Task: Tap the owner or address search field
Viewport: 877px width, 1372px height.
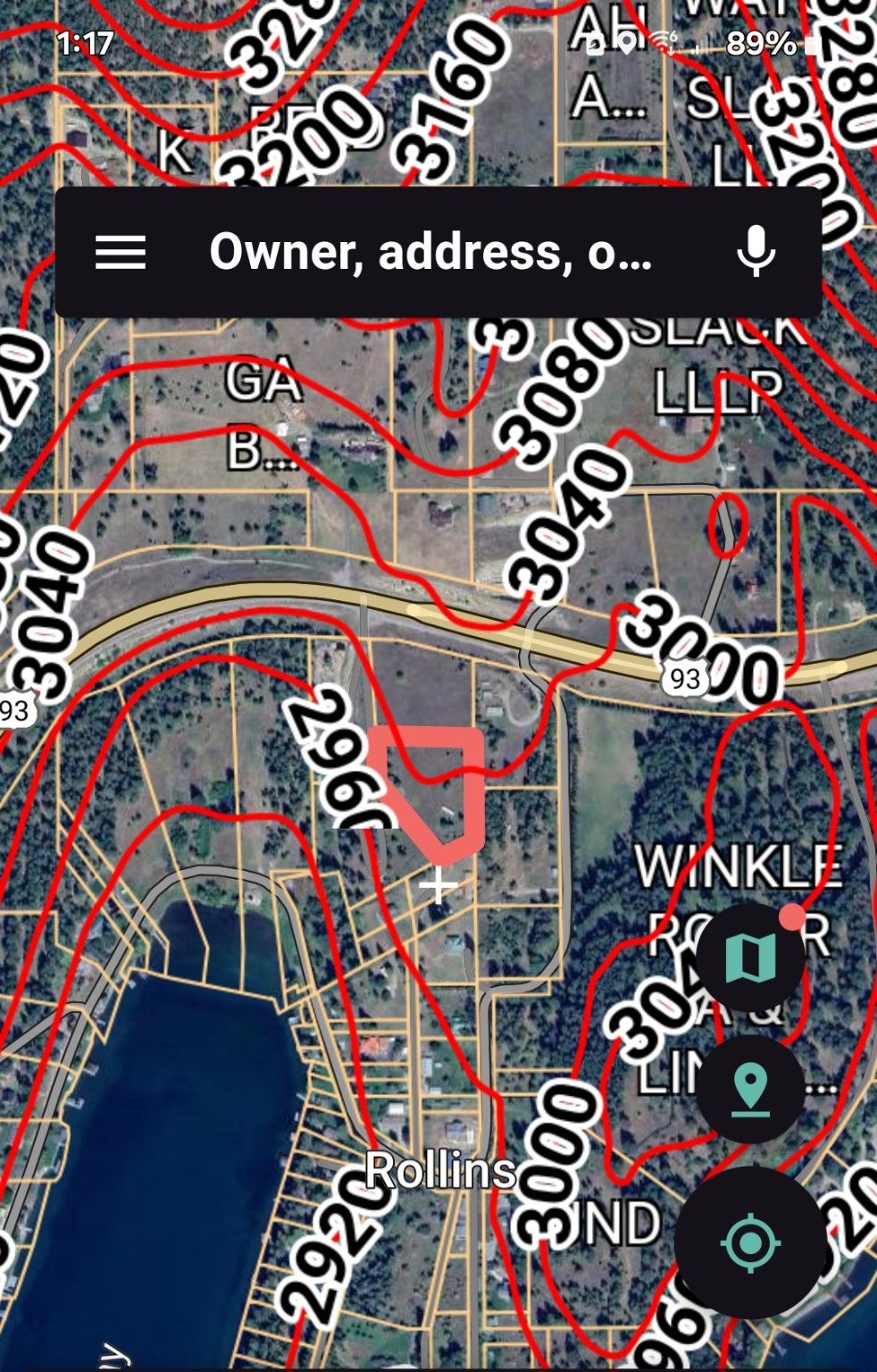Action: tap(430, 253)
